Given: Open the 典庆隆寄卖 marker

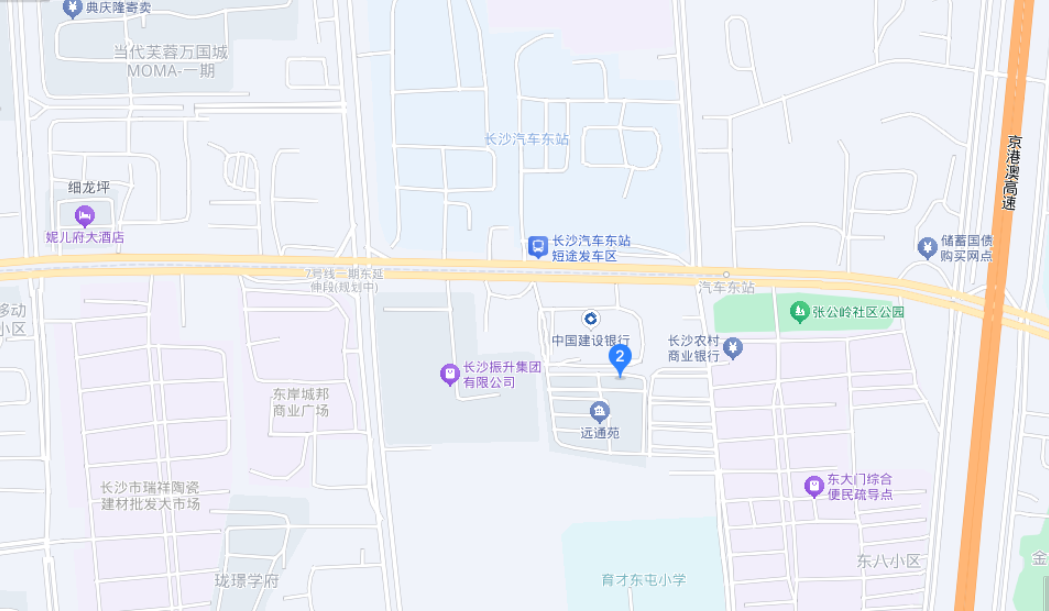Looking at the screenshot, I should pos(73,9).
